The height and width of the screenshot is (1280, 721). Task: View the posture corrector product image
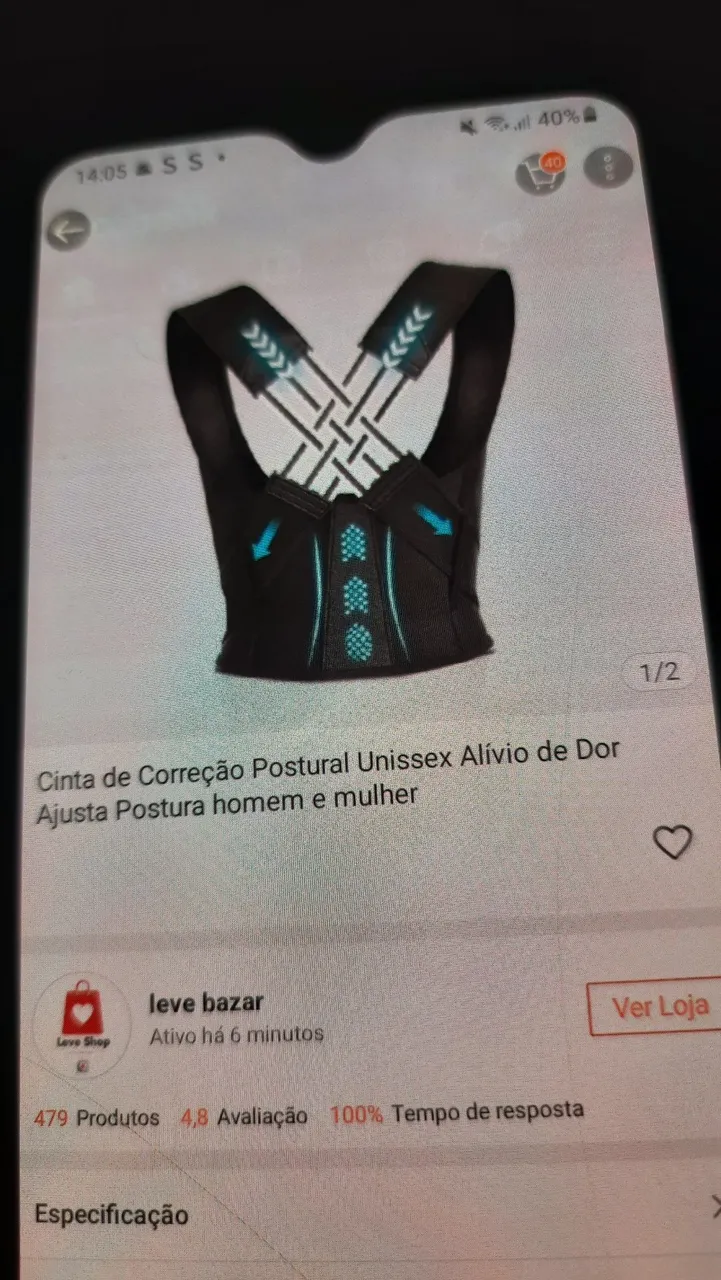pyautogui.click(x=340, y=470)
